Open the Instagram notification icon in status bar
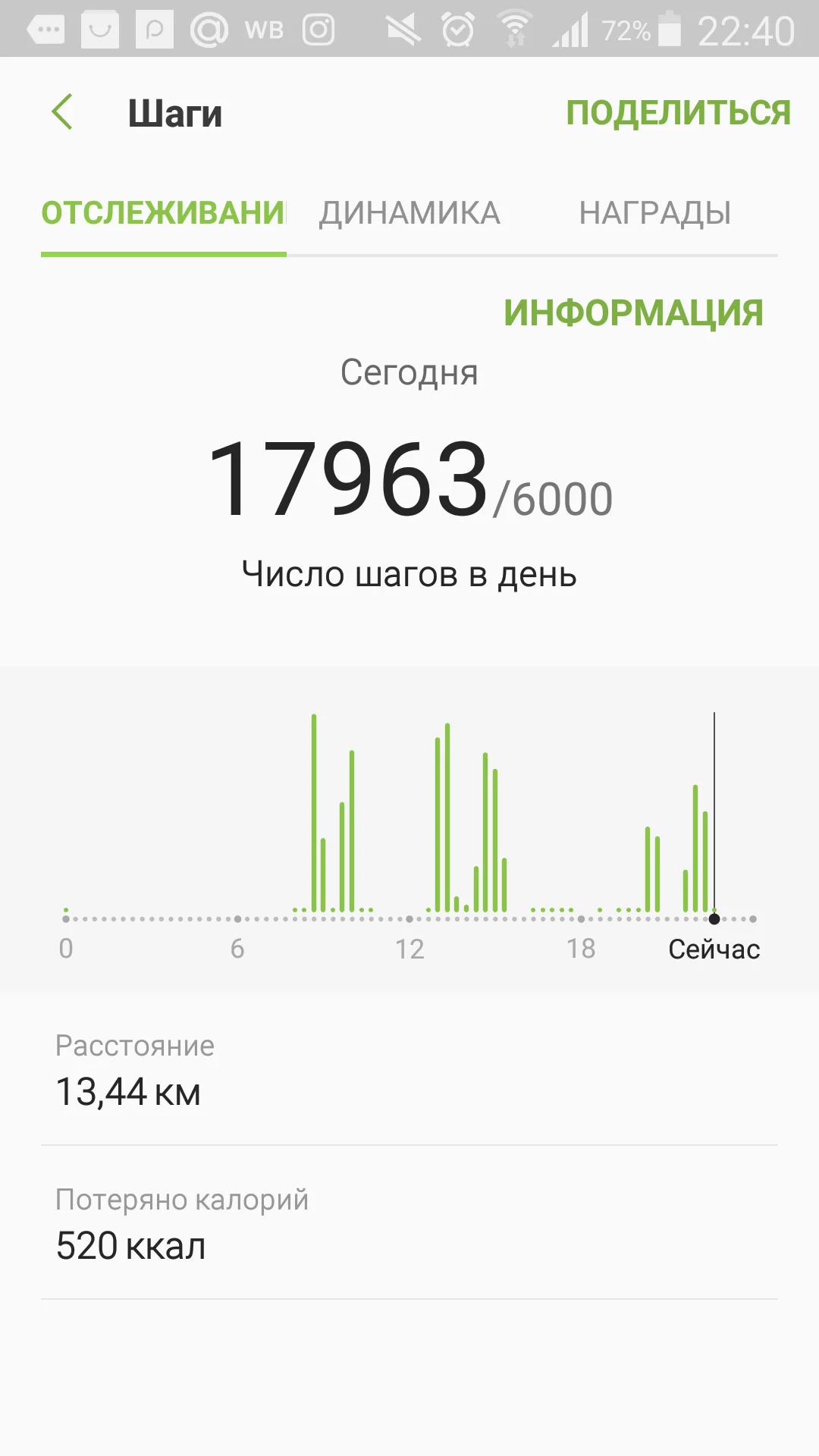The height and width of the screenshot is (1456, 819). click(318, 29)
